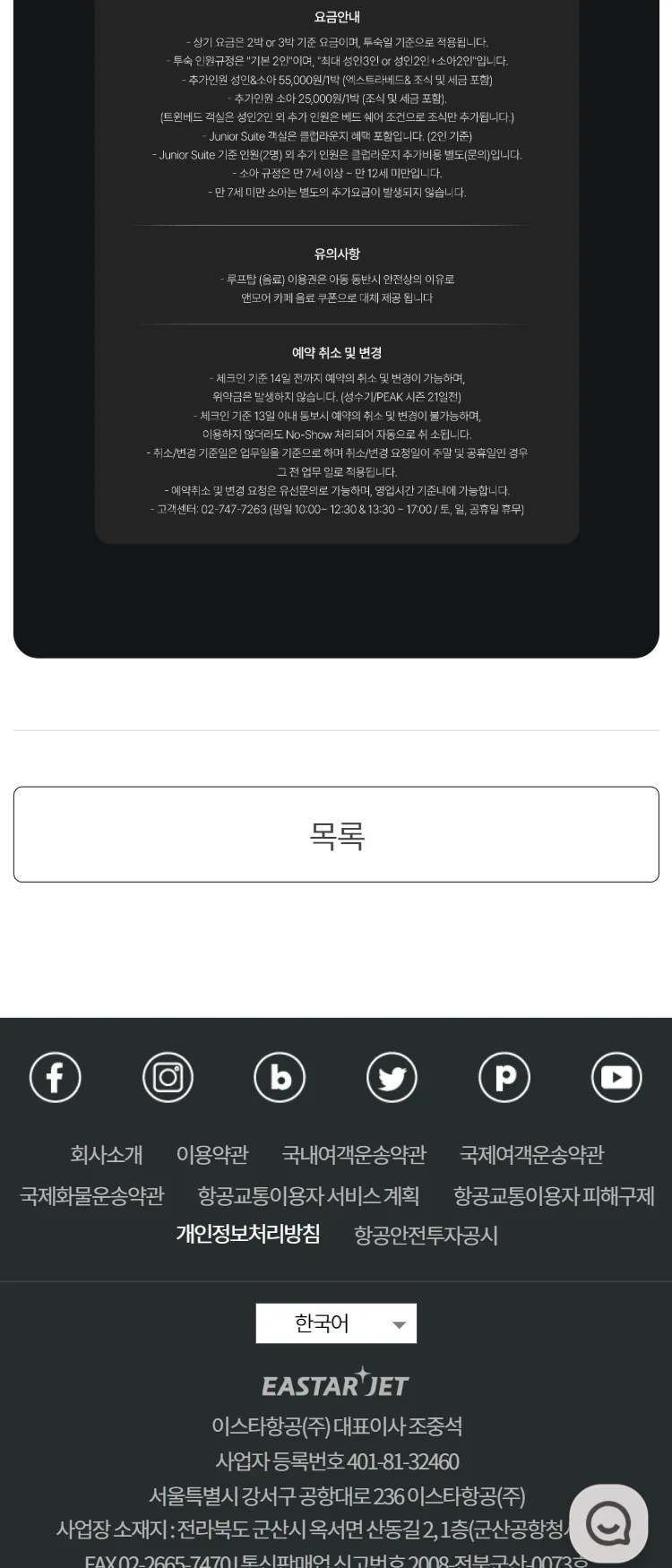Tap the 목록 list button
Viewport: 672px width, 1568px height.
336,834
